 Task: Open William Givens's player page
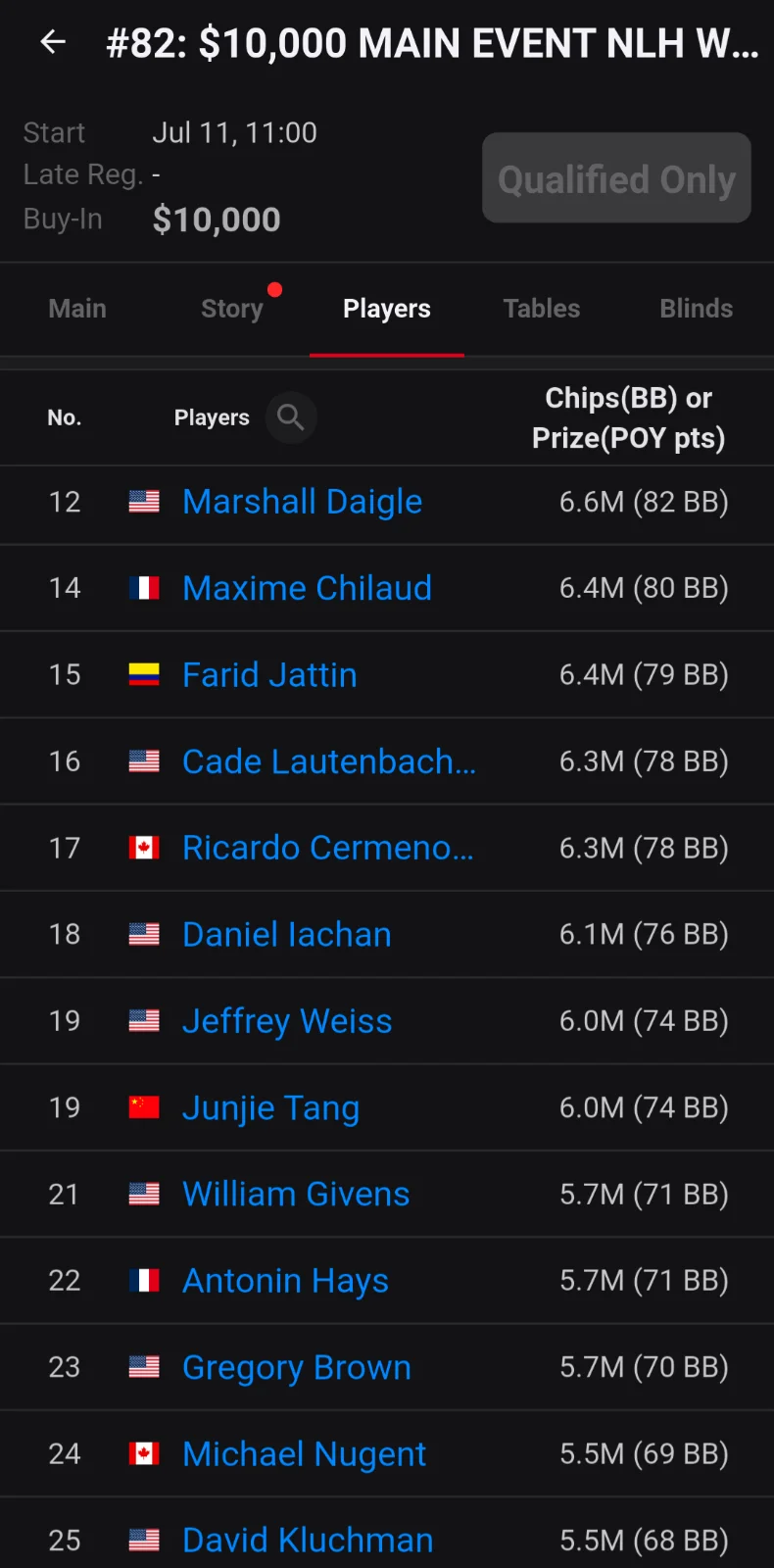(296, 1195)
